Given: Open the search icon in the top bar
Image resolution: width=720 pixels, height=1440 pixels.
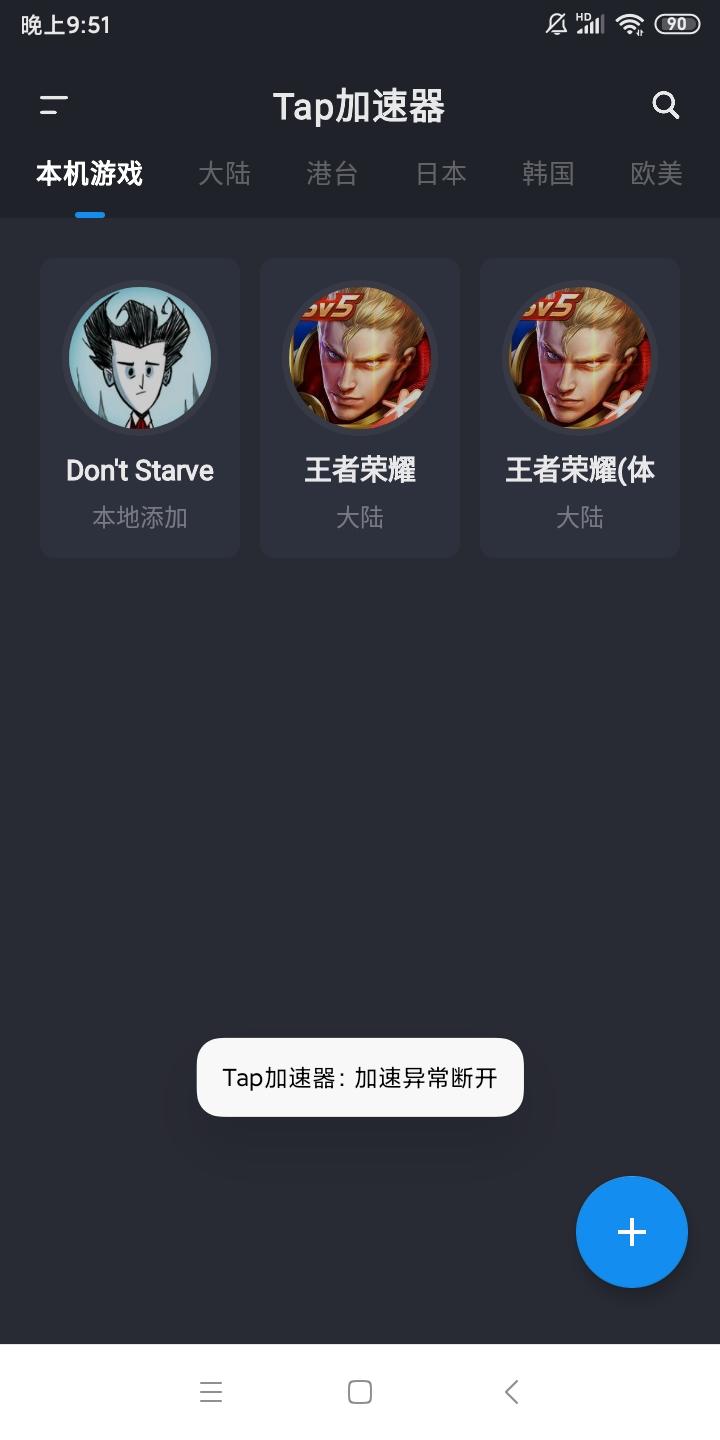Looking at the screenshot, I should 665,105.
